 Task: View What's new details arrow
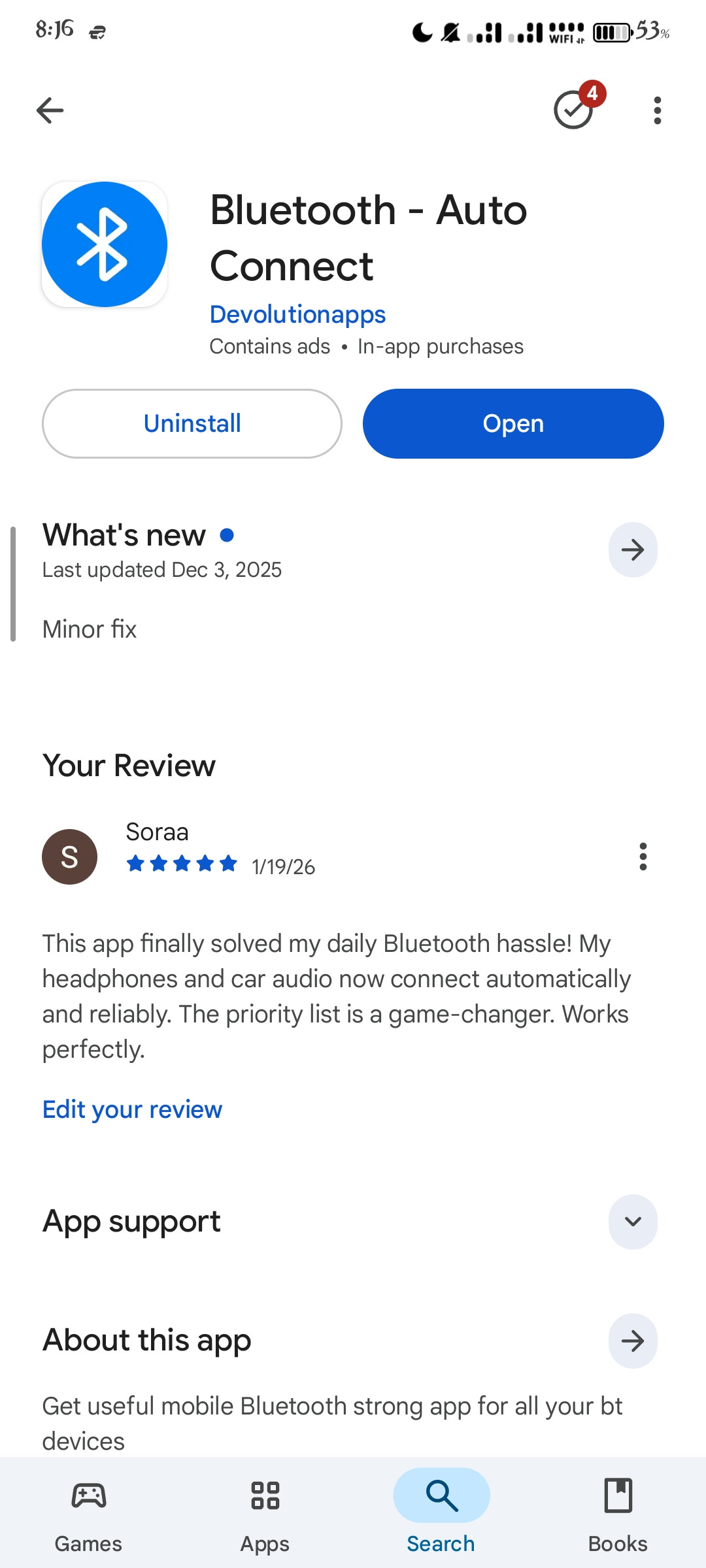pos(632,550)
